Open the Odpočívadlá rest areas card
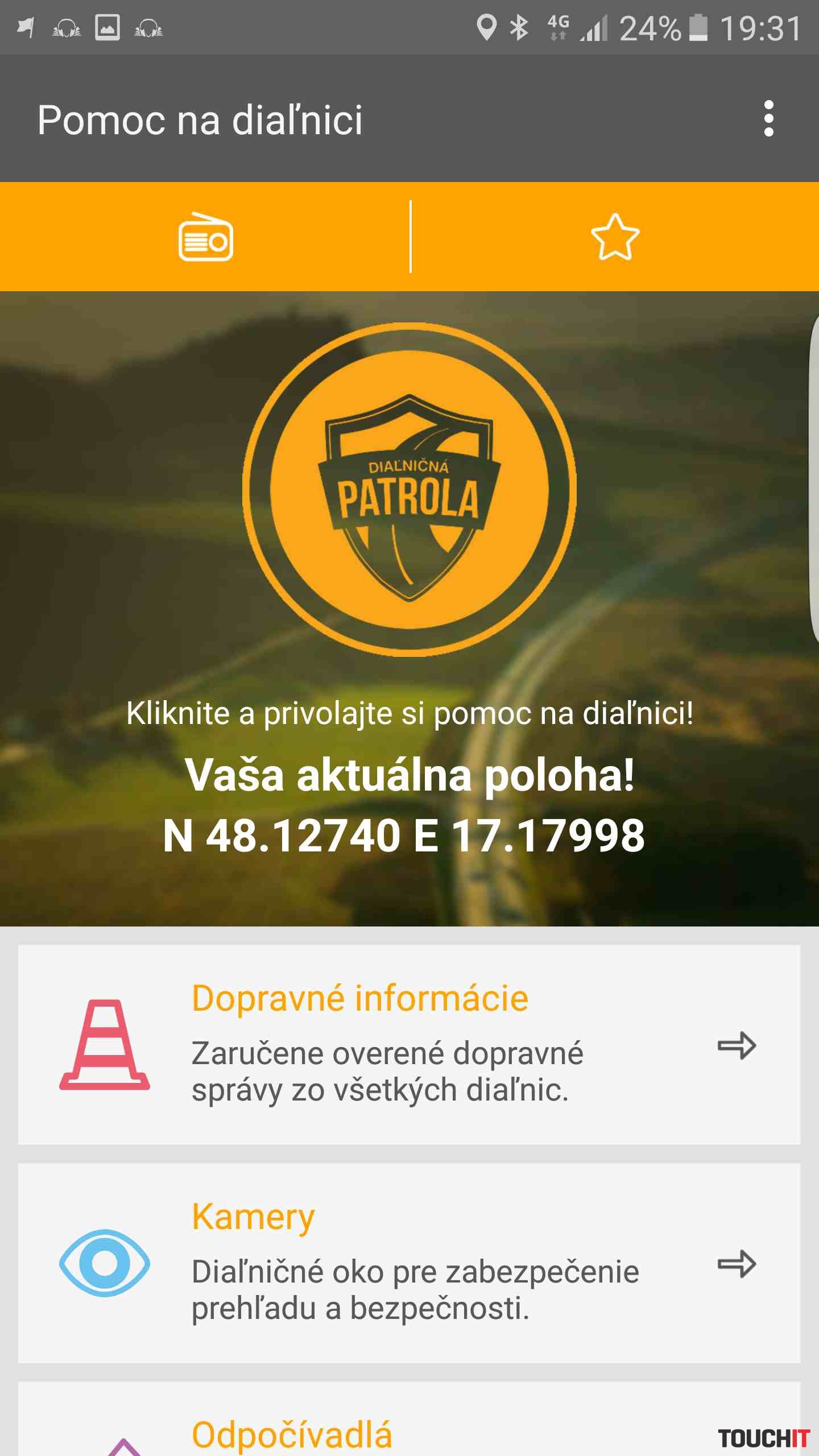The height and width of the screenshot is (1456, 819). tap(409, 1428)
